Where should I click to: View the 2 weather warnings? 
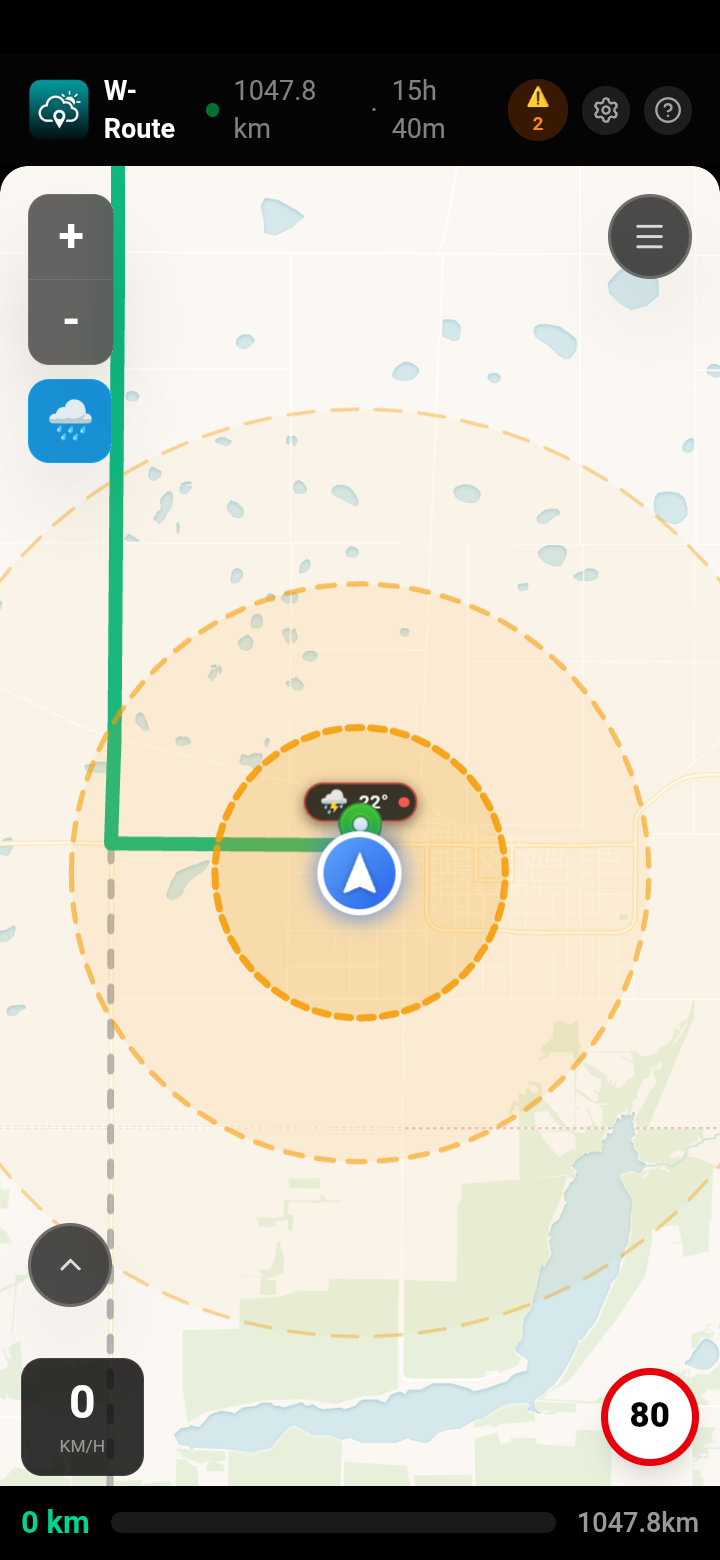538,110
